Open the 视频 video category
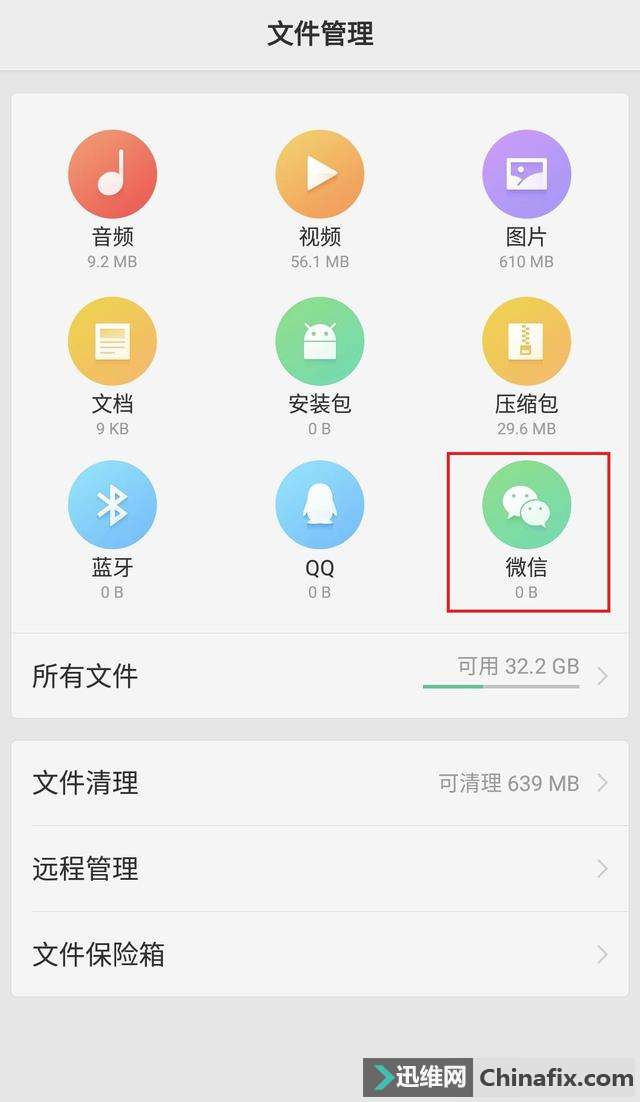 pyautogui.click(x=319, y=175)
